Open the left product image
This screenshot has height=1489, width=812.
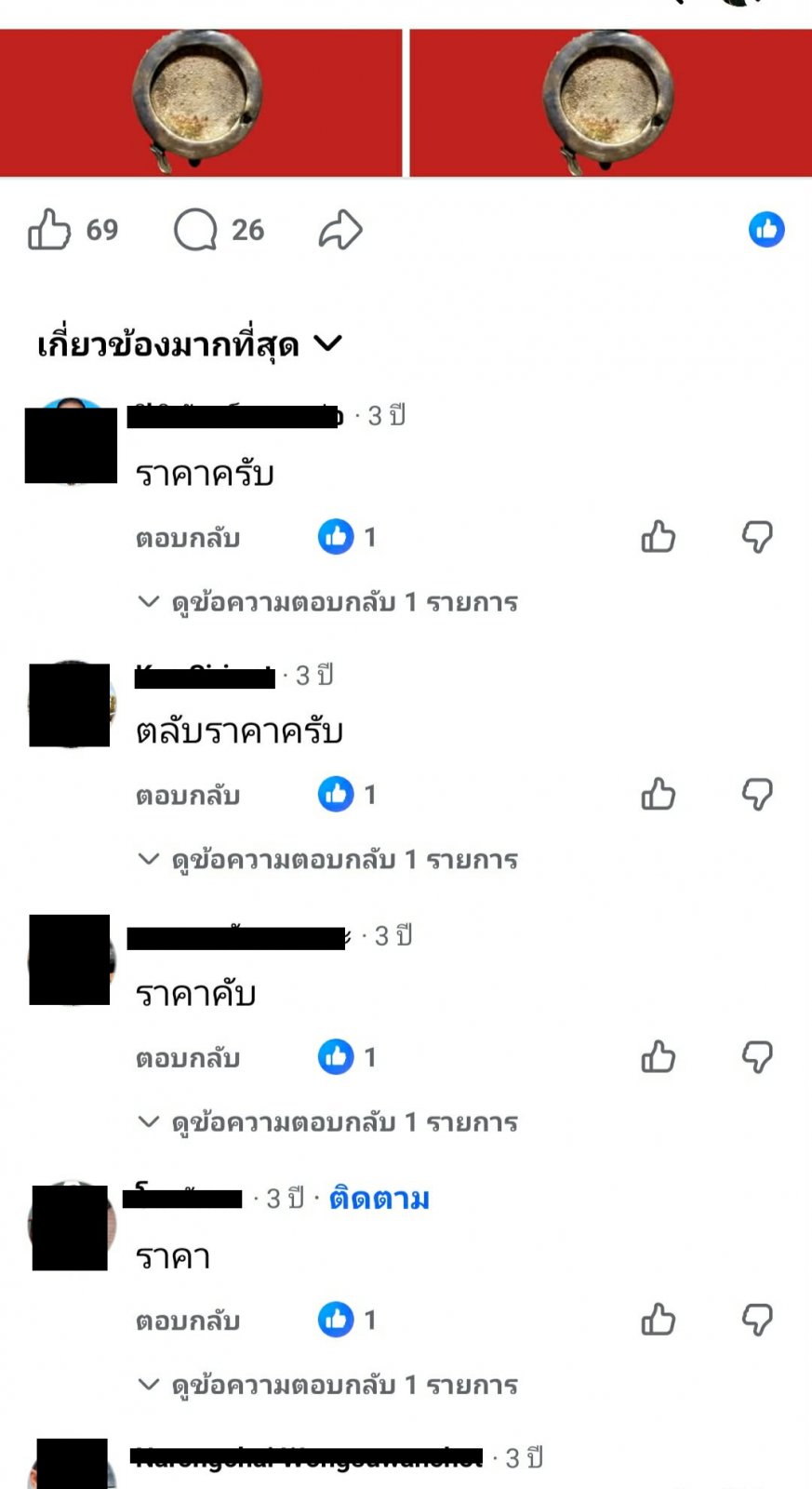pos(200,101)
